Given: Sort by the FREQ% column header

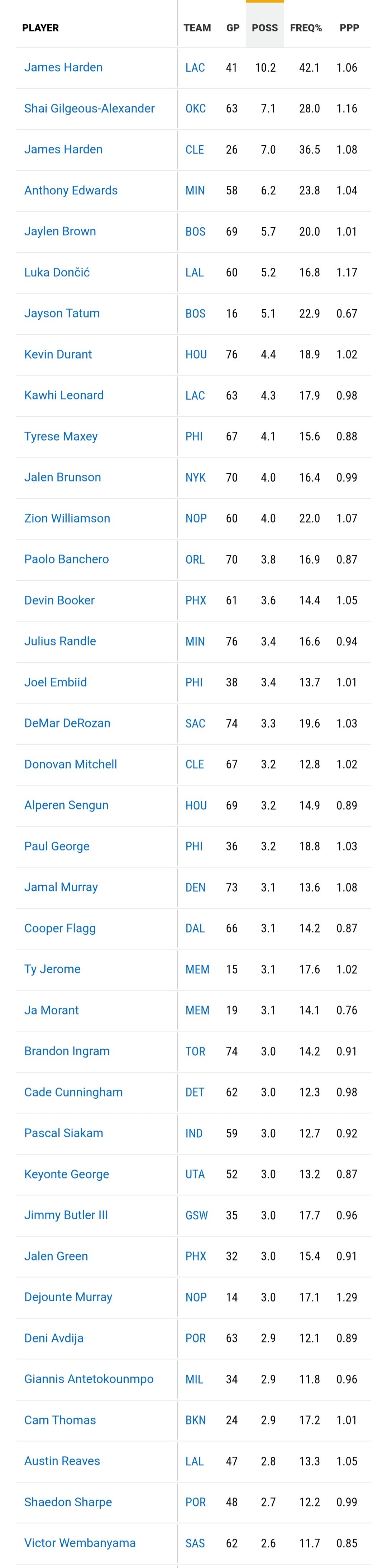Looking at the screenshot, I should (x=306, y=28).
